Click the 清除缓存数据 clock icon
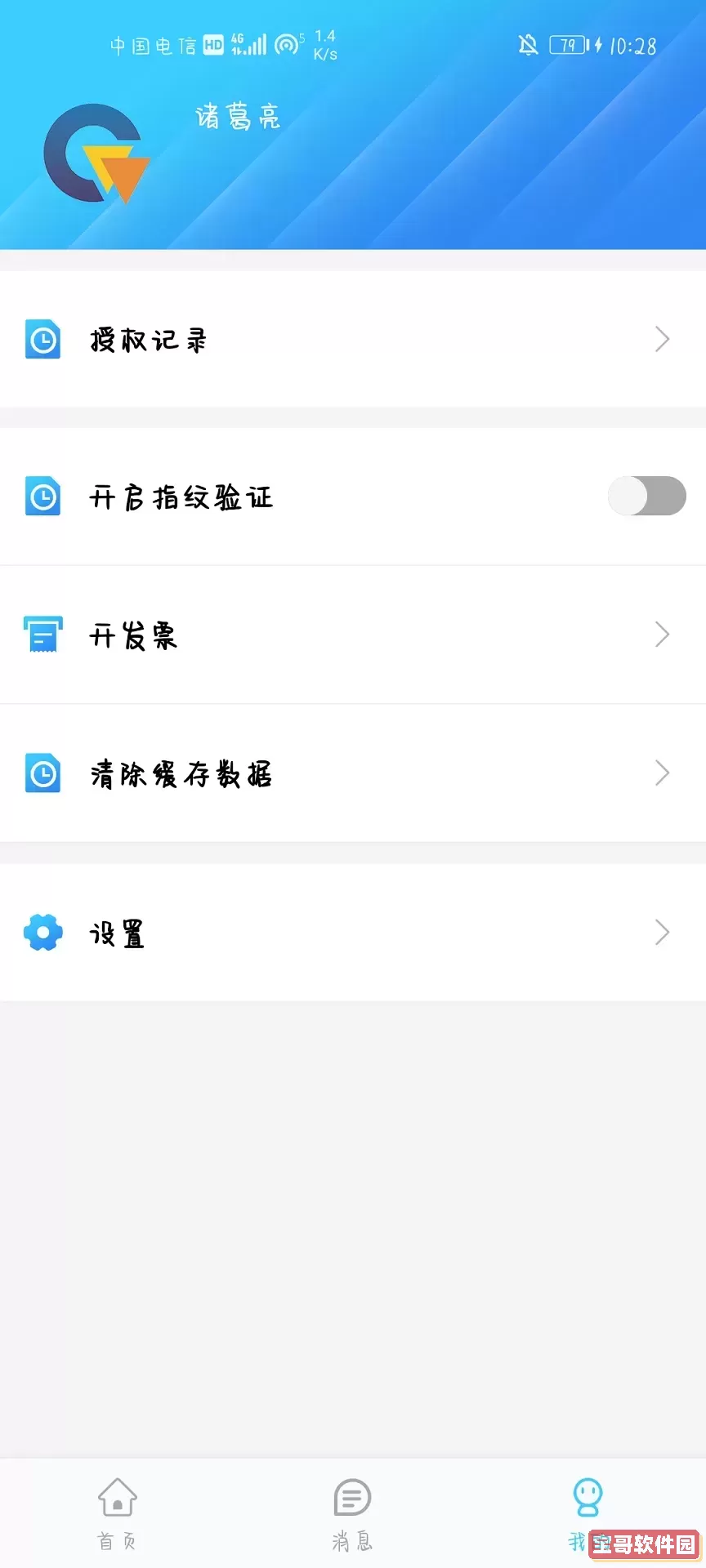This screenshot has height=1568, width=706. tap(42, 773)
